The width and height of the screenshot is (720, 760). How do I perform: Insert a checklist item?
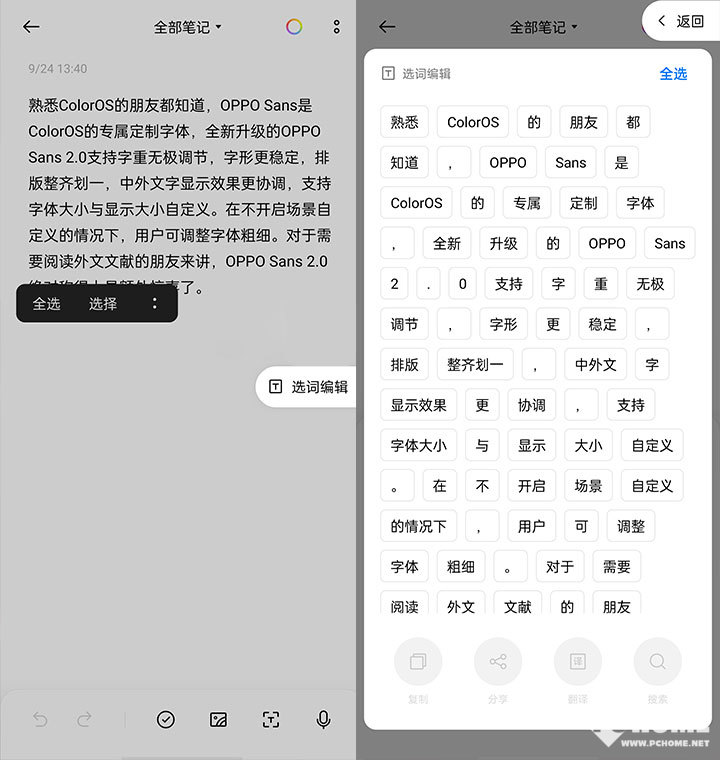tap(166, 719)
